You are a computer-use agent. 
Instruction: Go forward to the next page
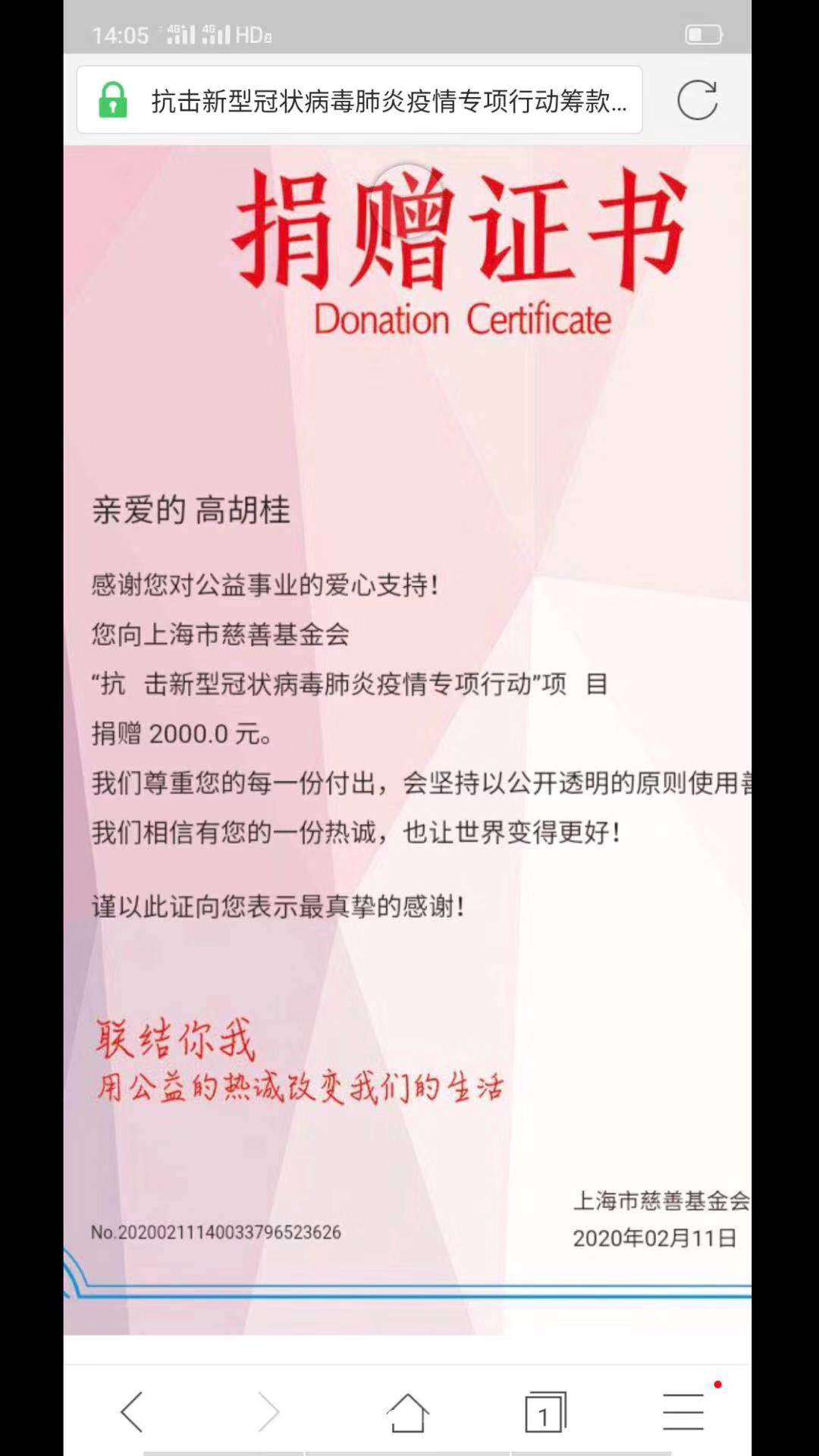point(269,1412)
